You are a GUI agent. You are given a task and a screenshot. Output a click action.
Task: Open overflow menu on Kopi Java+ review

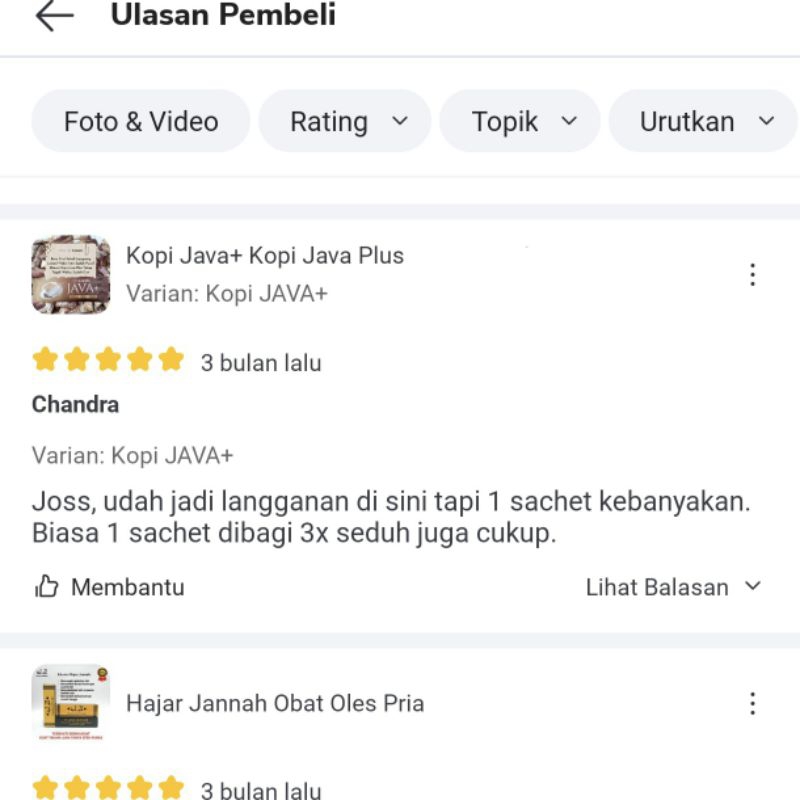pos(753,275)
